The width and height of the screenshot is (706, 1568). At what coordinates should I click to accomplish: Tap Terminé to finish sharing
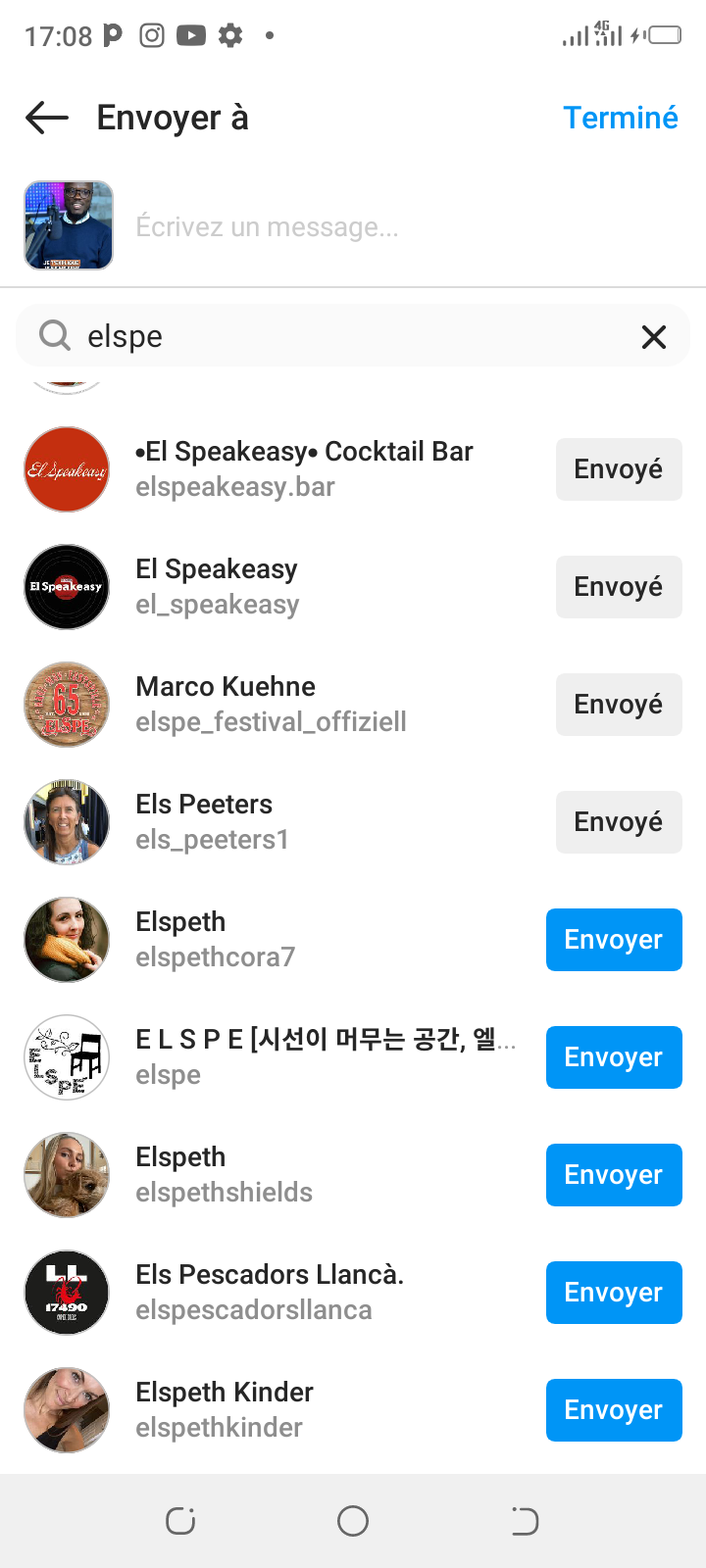tap(620, 118)
